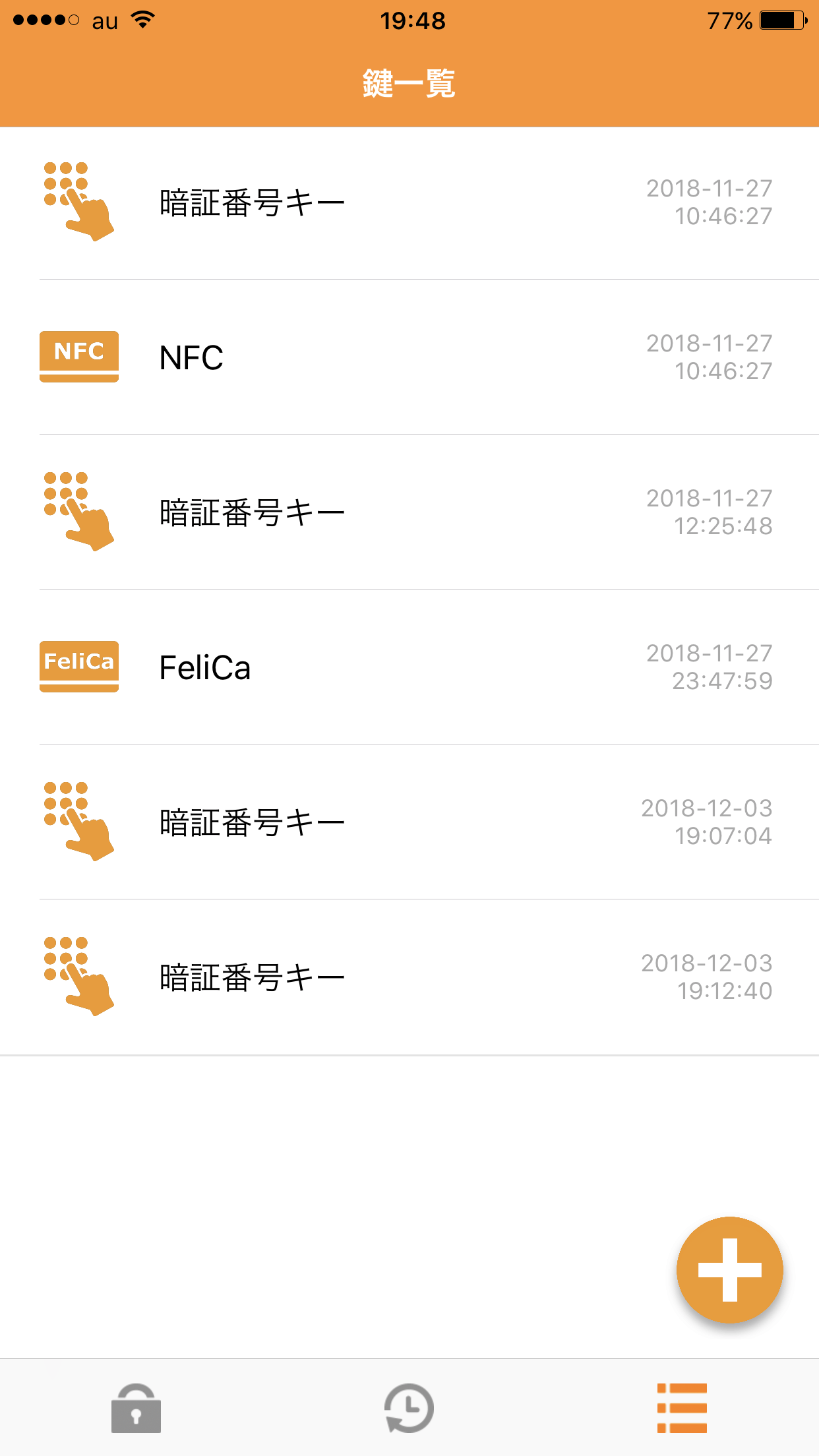The image size is (819, 1456).
Task: Switch to the history tab
Action: click(x=409, y=1408)
